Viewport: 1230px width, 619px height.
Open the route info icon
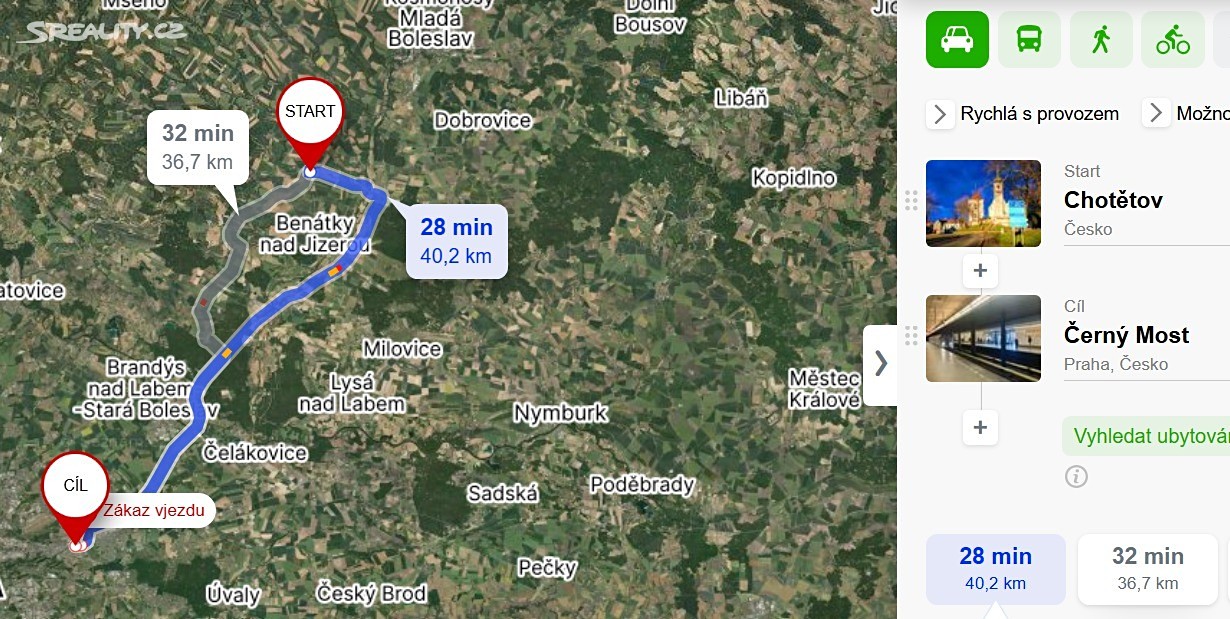1076,477
